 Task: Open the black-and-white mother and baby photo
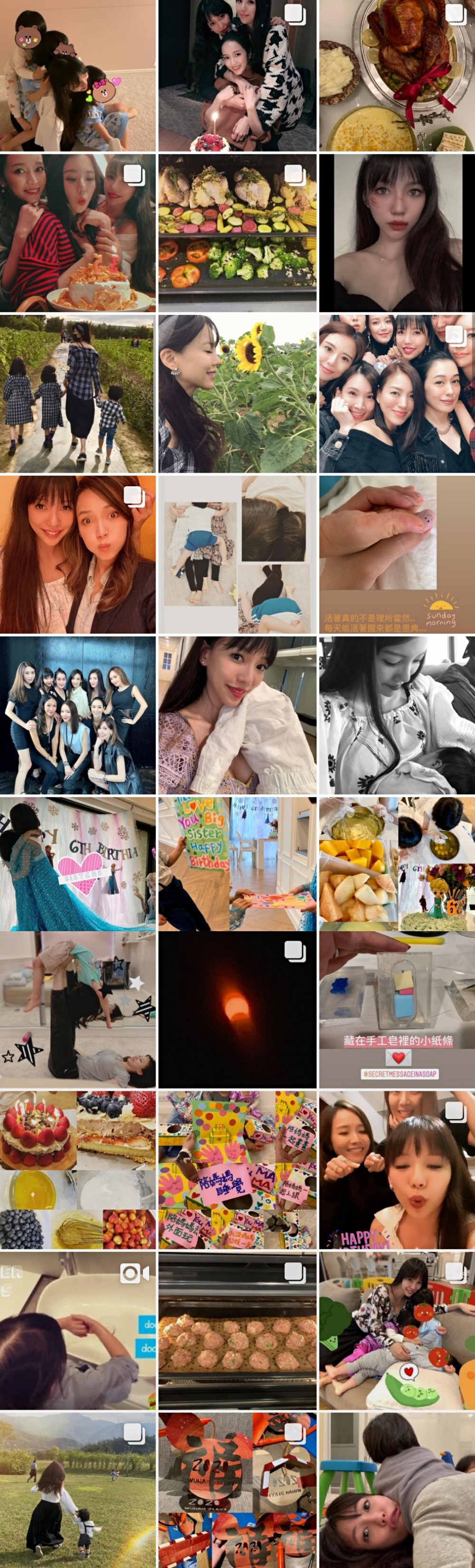[397, 715]
